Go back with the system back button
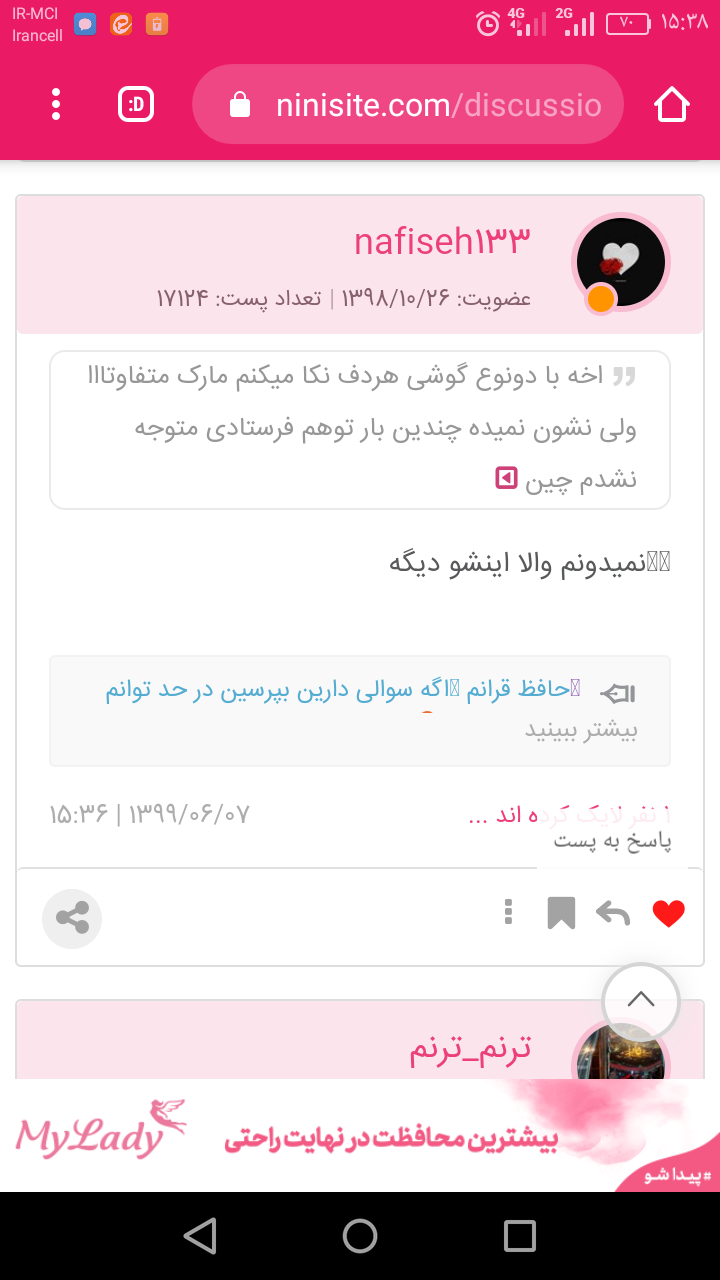 200,1236
